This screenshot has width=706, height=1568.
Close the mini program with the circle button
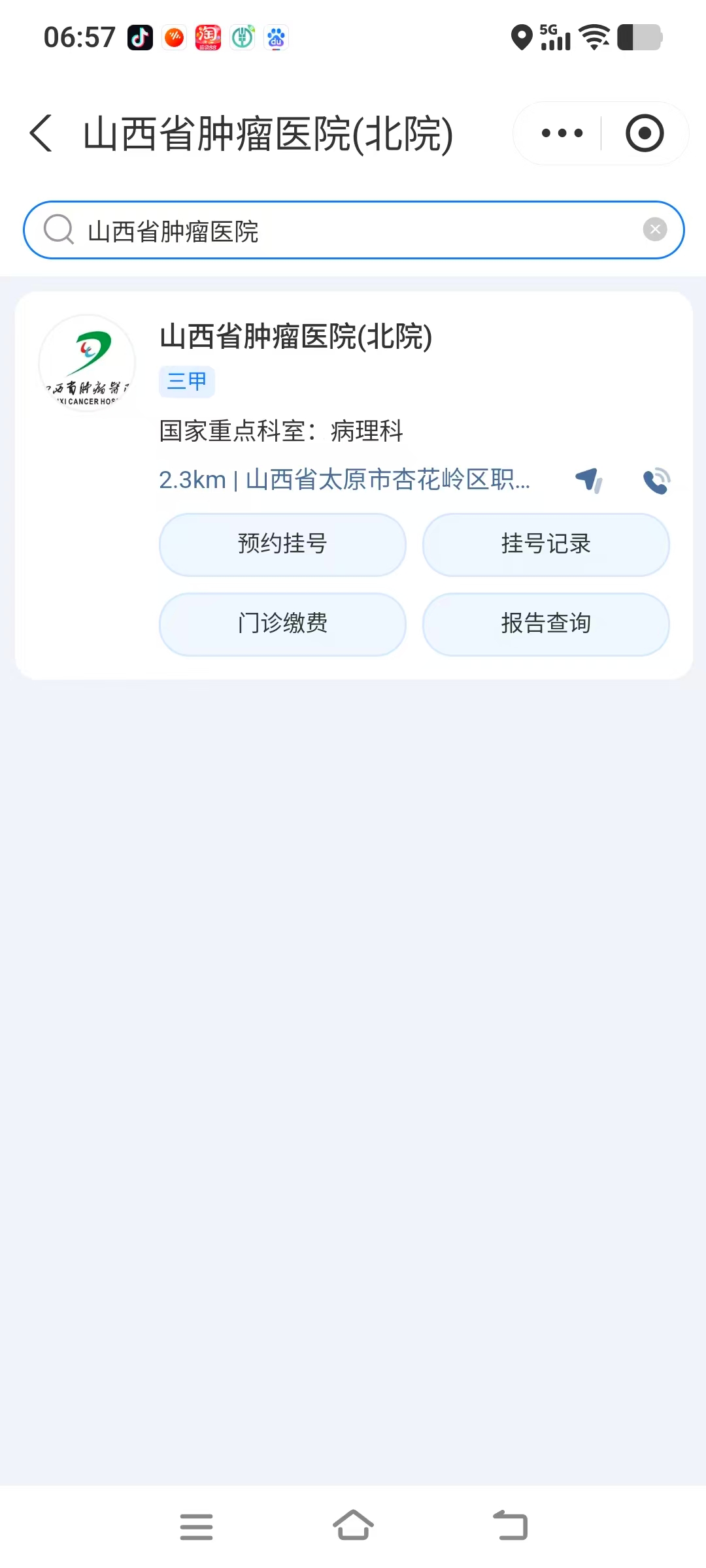tap(644, 133)
